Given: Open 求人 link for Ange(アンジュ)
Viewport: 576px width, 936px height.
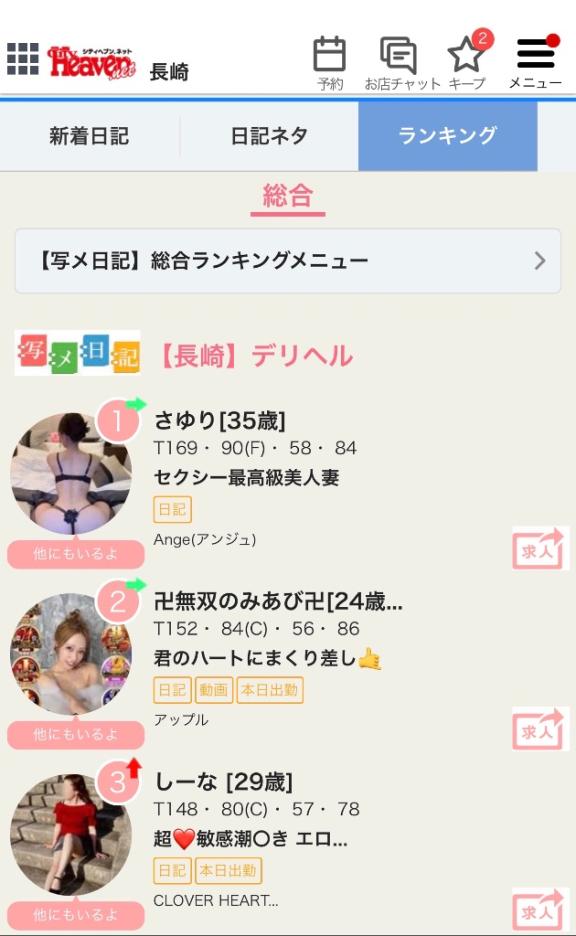Looking at the screenshot, I should tap(540, 549).
